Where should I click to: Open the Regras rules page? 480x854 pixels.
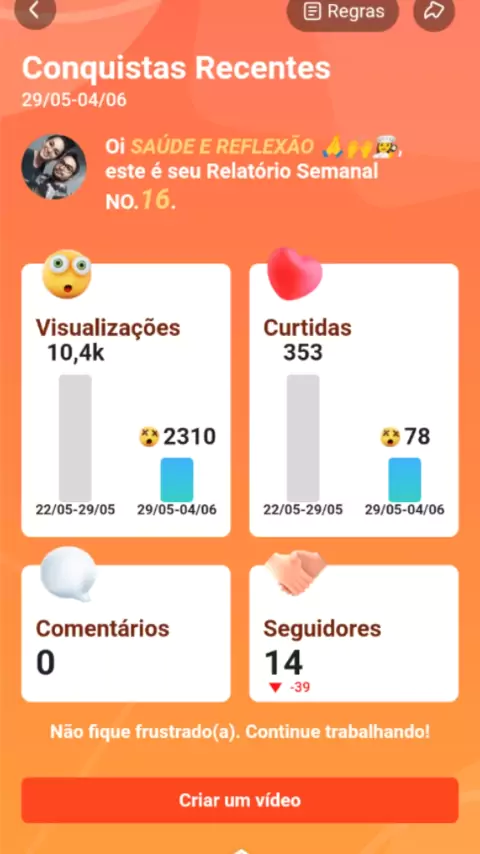click(343, 12)
